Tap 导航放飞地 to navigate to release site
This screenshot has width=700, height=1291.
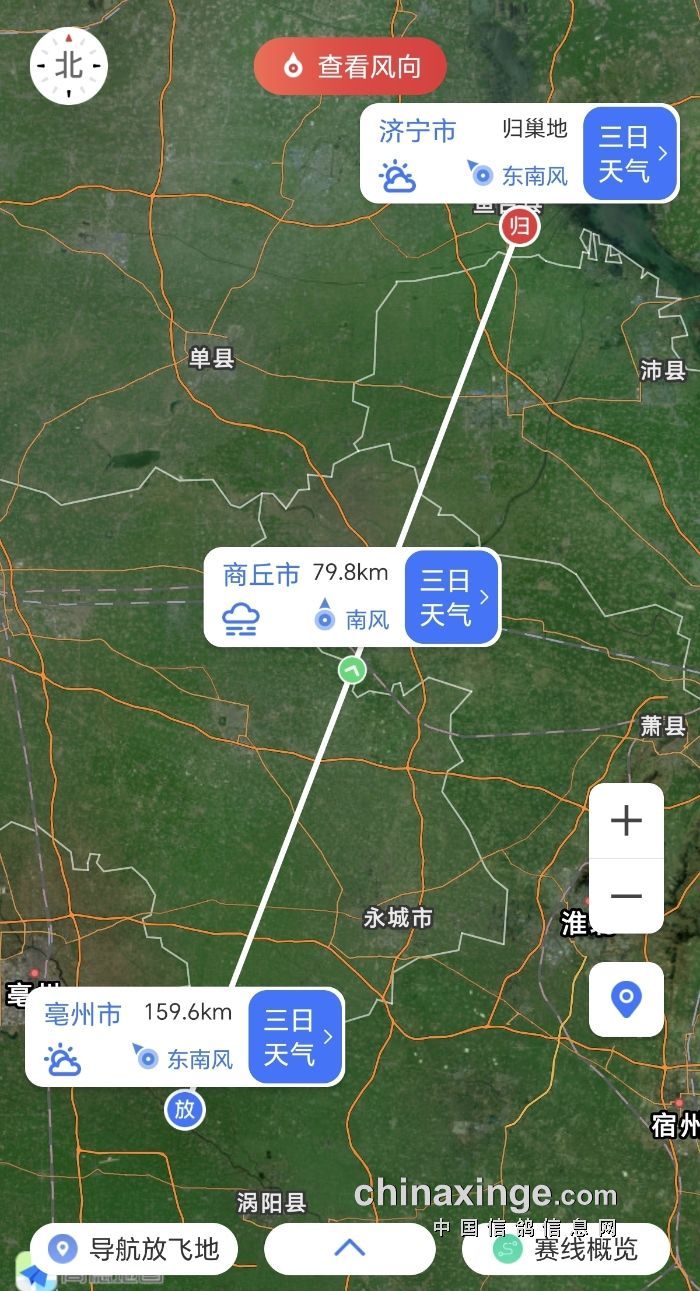[x=134, y=1249]
